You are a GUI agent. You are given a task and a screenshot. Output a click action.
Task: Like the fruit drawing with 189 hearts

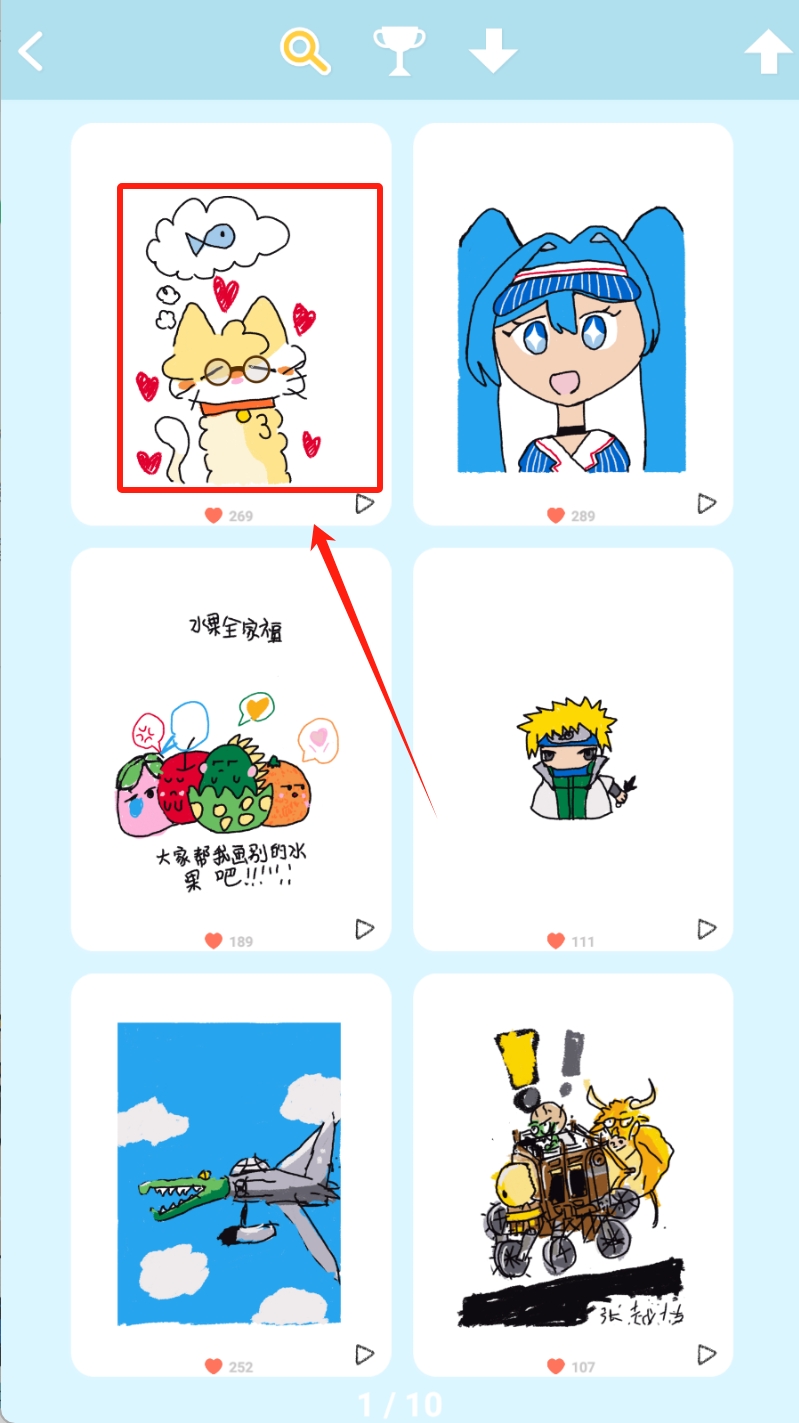coord(213,941)
